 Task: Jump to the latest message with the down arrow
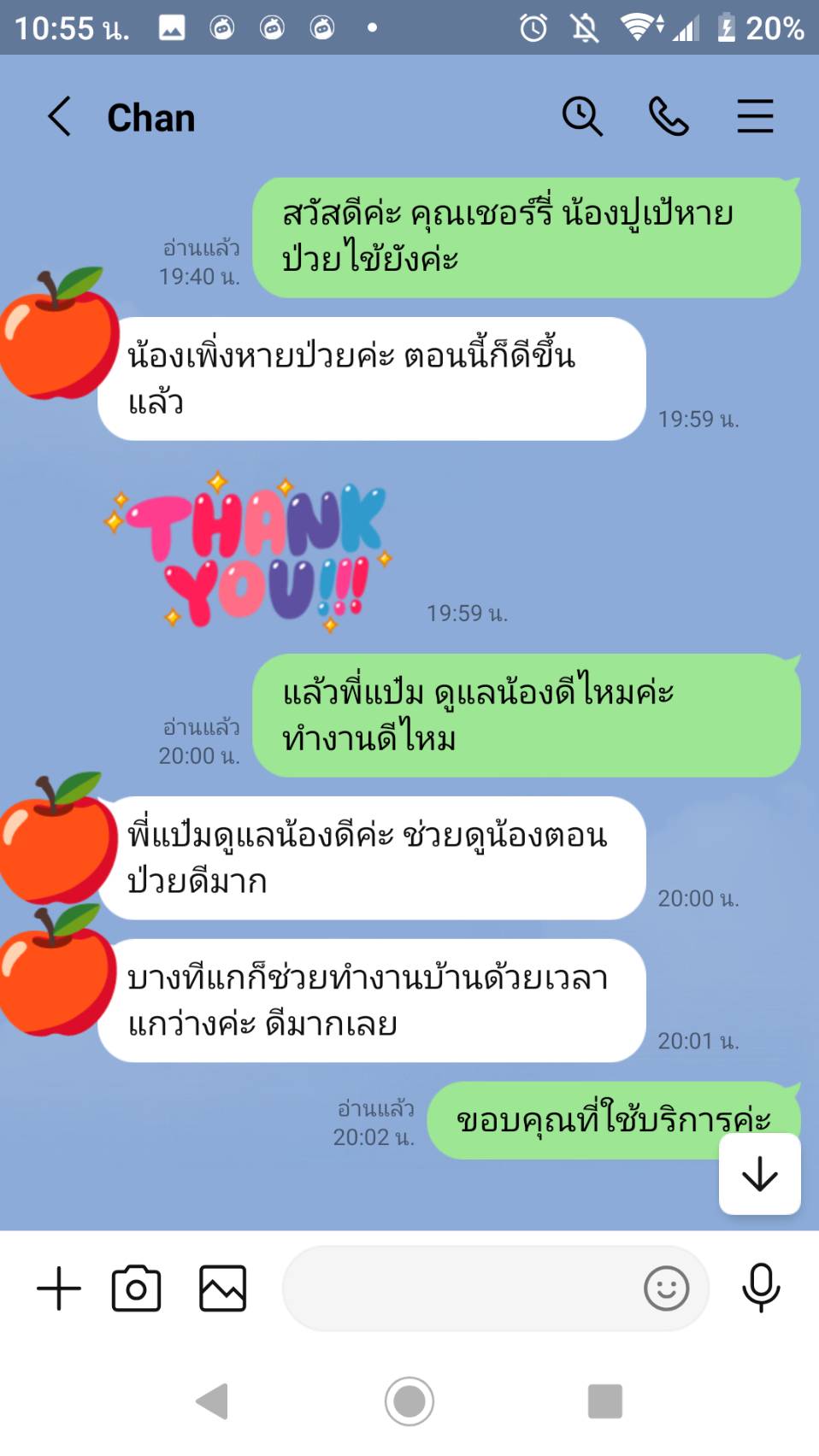click(759, 1176)
